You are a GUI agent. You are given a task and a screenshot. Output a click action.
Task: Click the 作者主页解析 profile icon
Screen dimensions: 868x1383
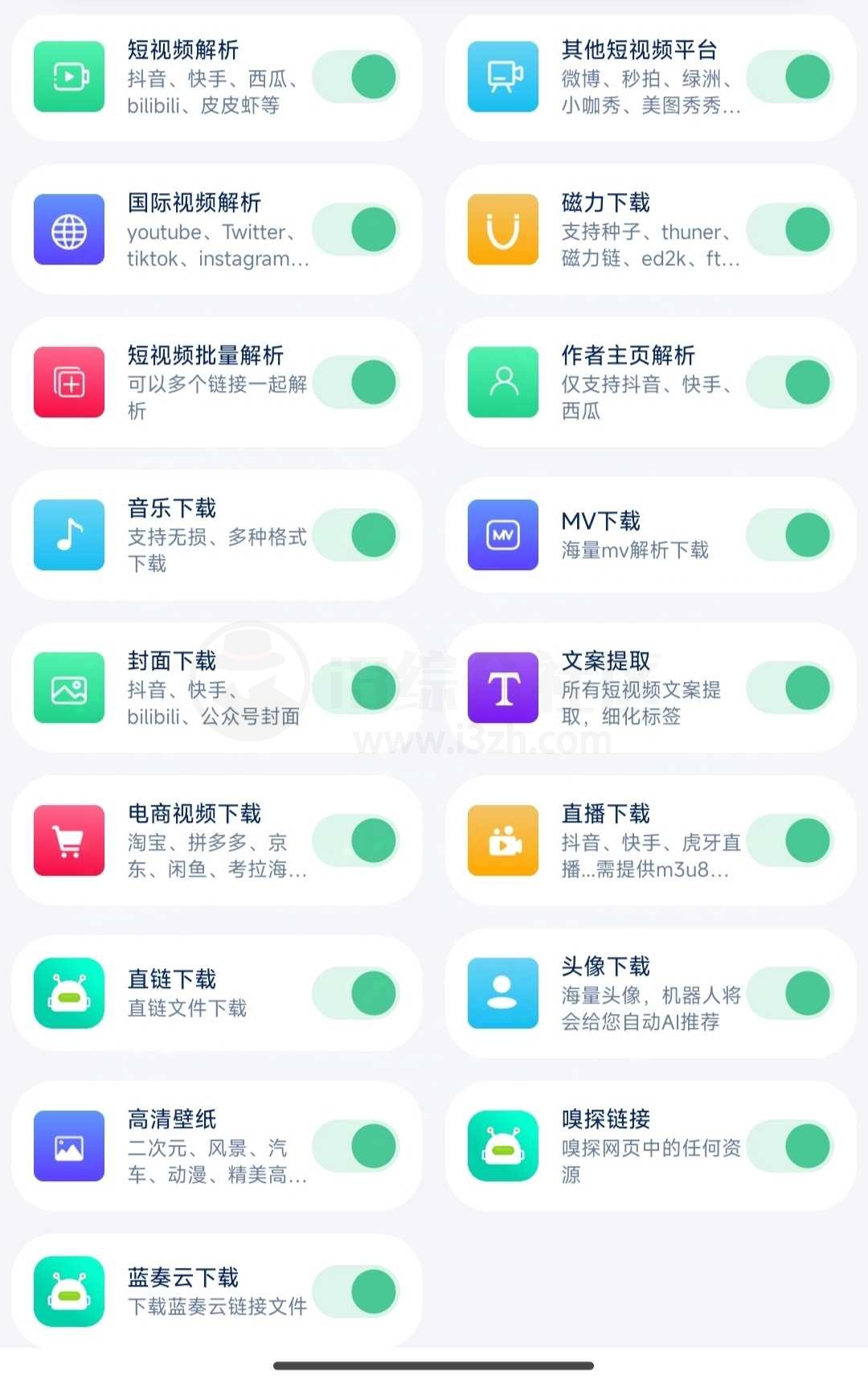coord(502,383)
